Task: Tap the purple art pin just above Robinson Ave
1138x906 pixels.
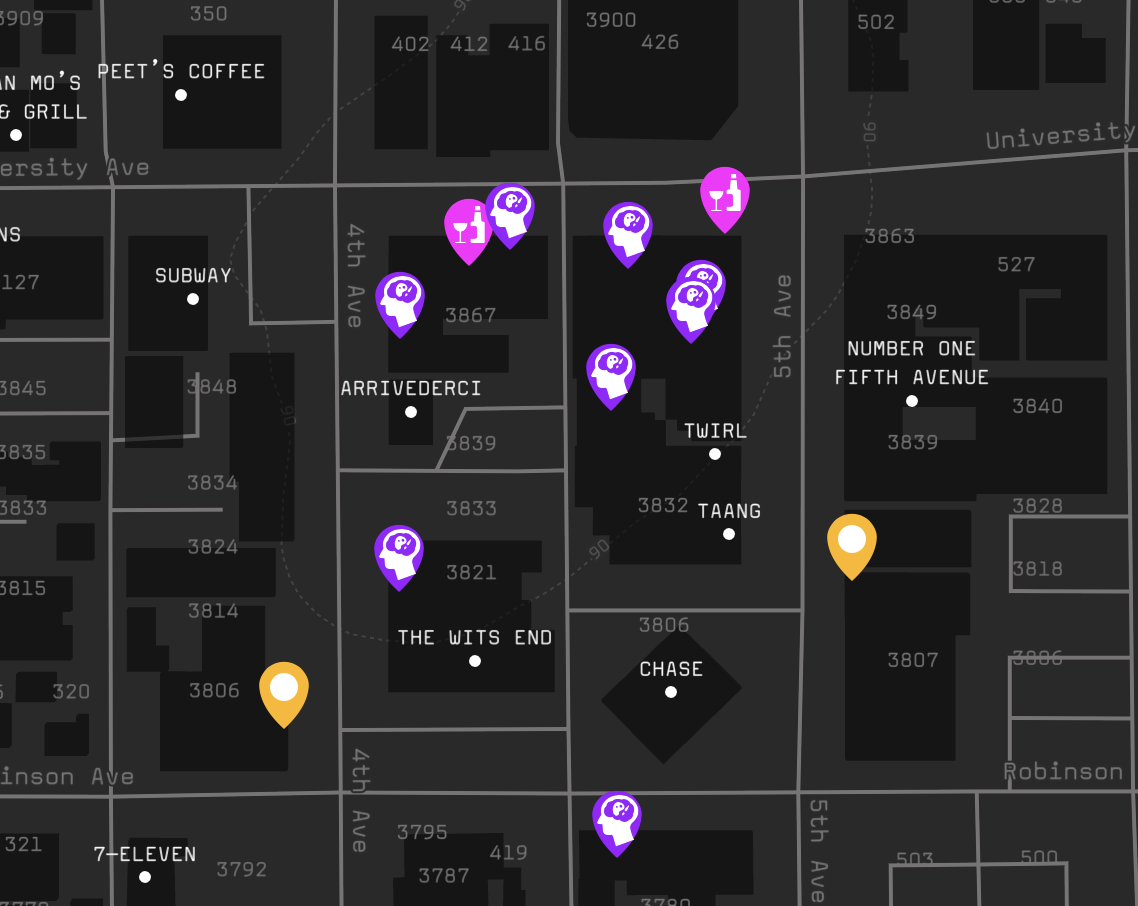Action: point(617,818)
